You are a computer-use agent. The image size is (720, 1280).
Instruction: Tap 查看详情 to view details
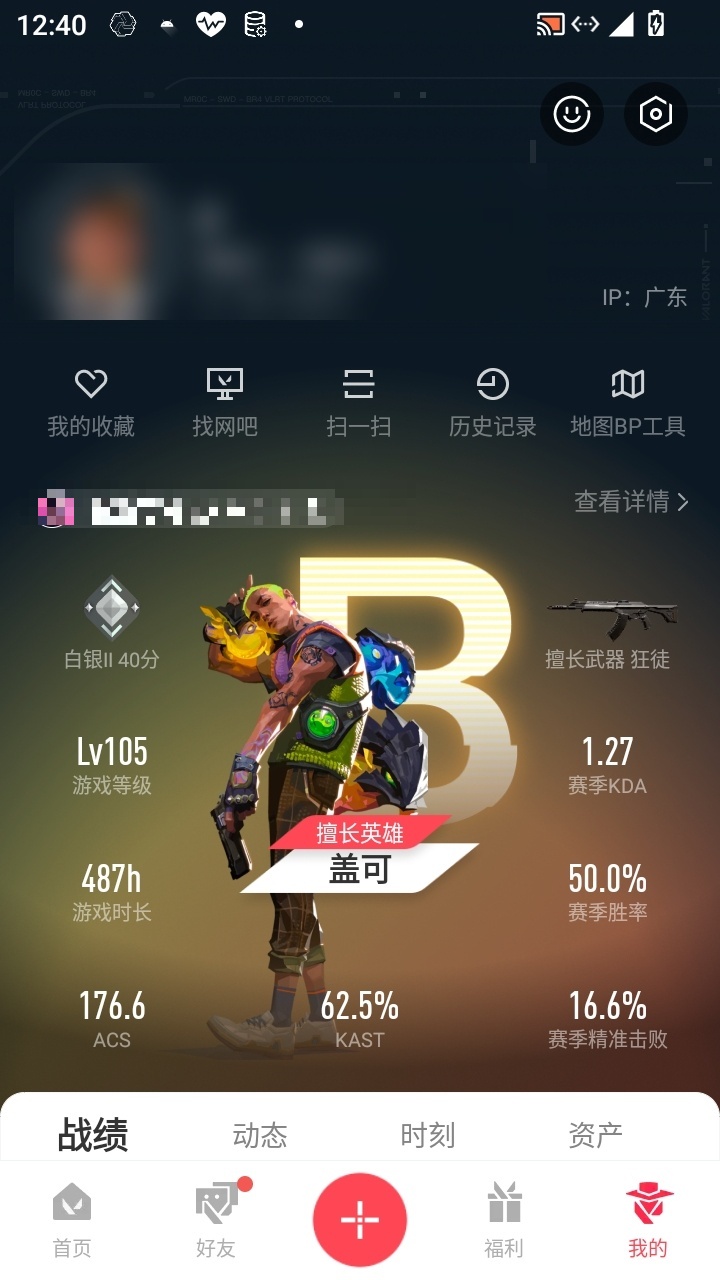click(x=631, y=501)
